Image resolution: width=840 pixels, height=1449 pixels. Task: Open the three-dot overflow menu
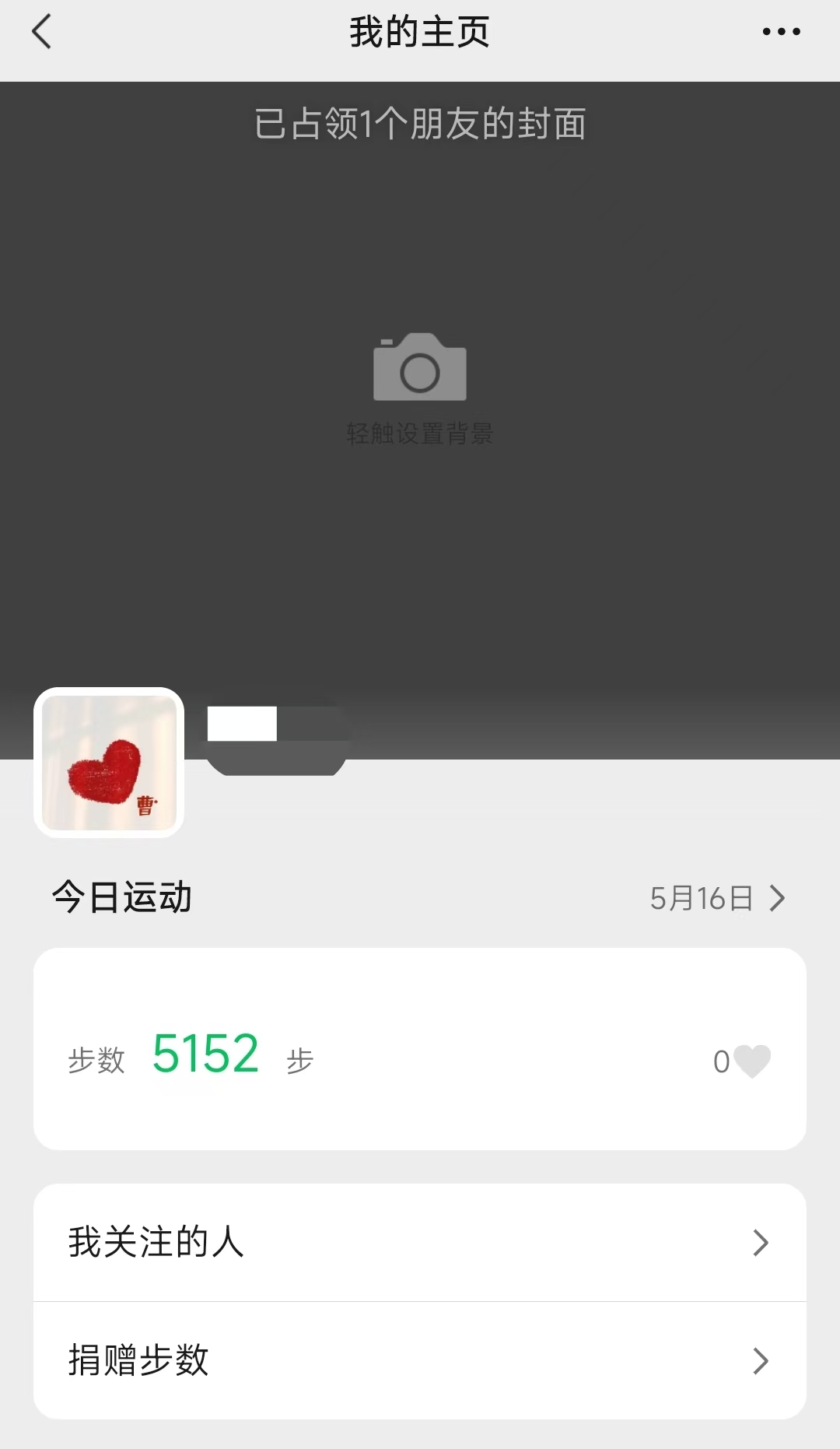(781, 32)
